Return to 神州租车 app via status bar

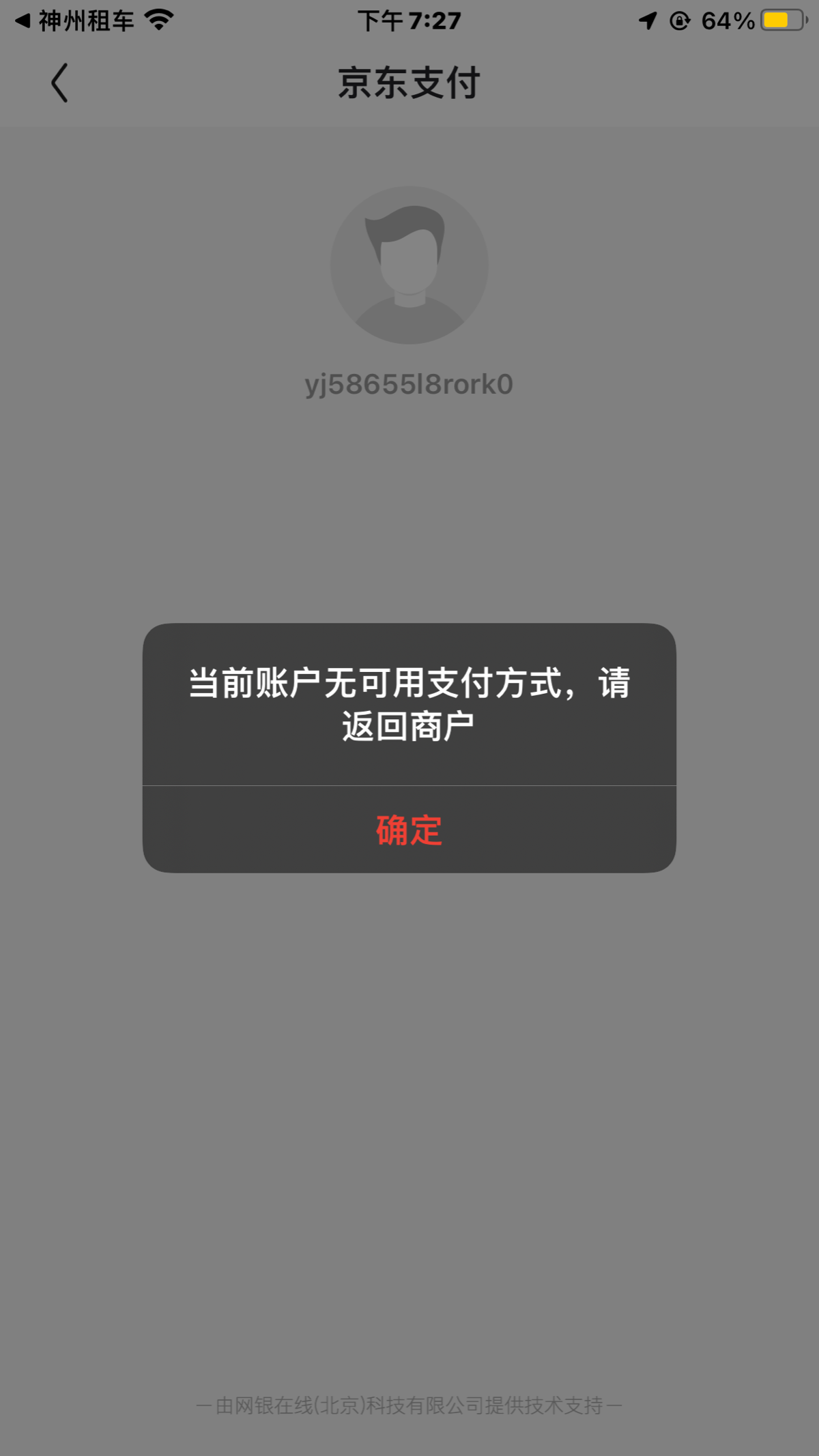(x=75, y=21)
